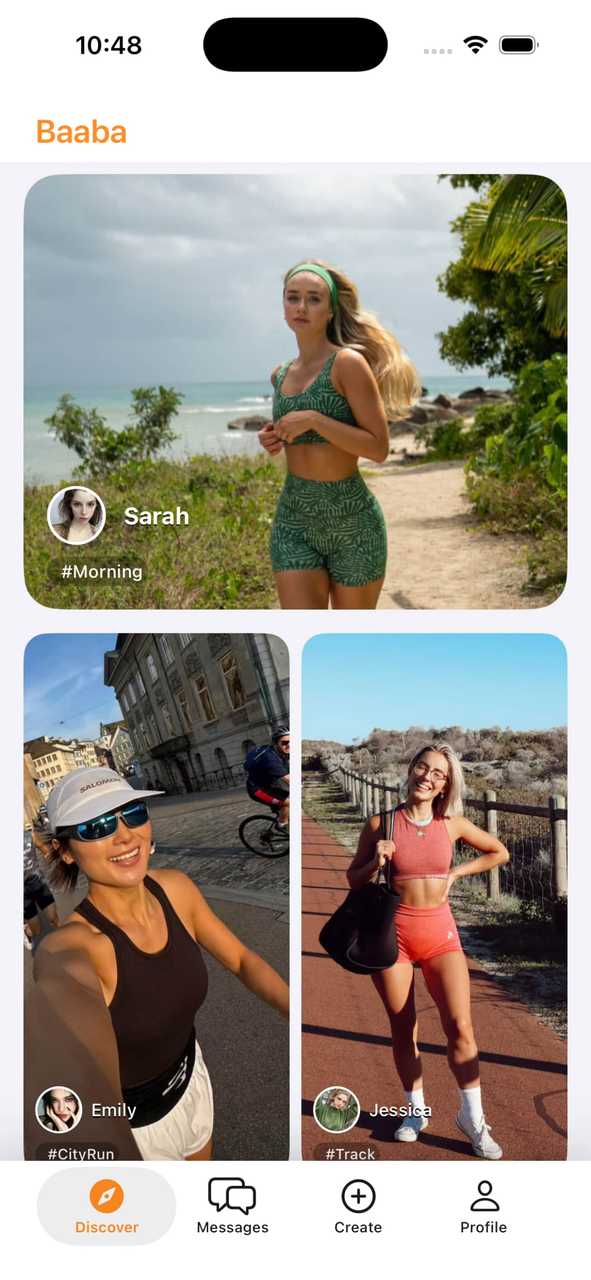Open the Create tab
This screenshot has width=591, height=1280.
click(x=358, y=1206)
